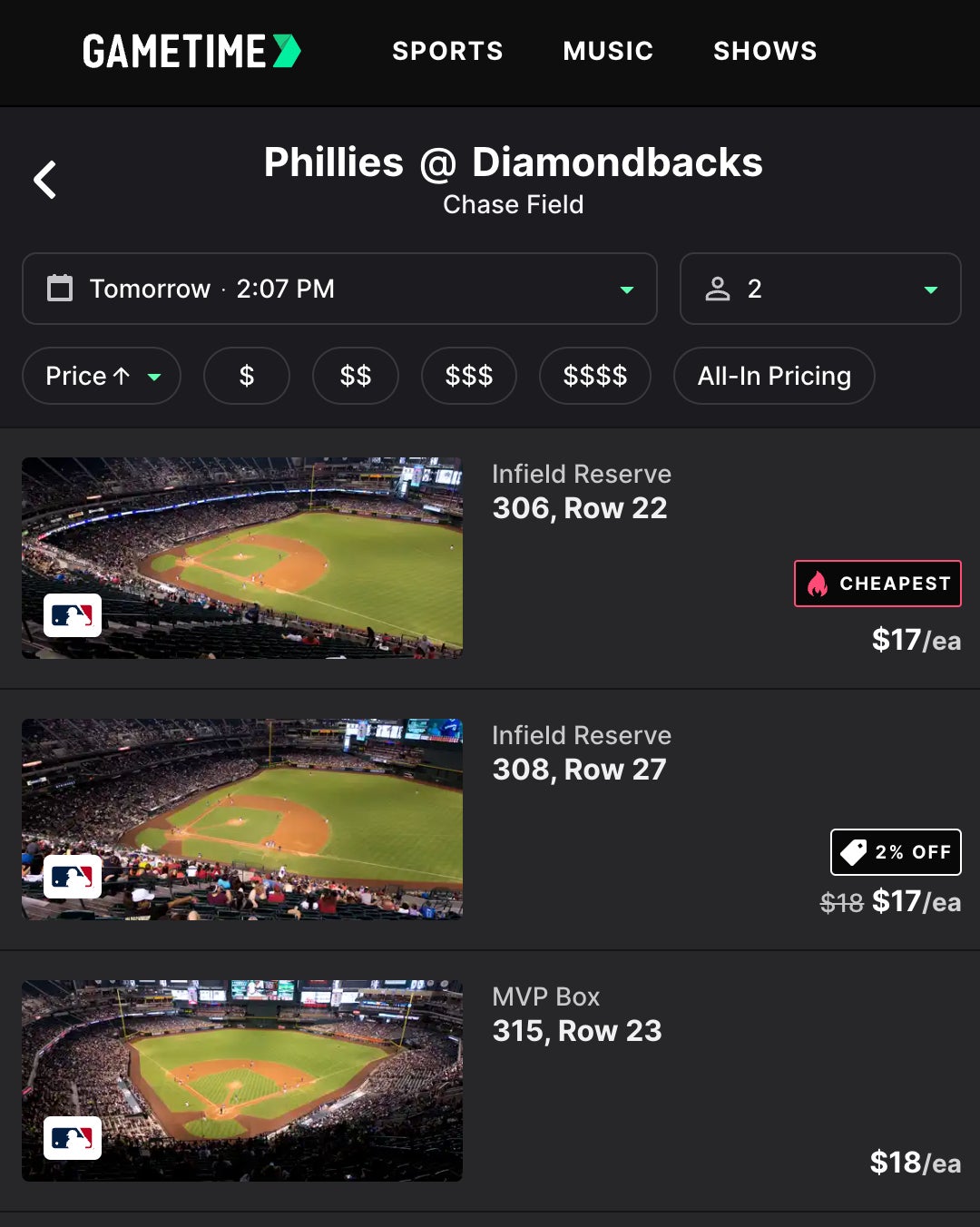Change the ticket quantity from 2

(x=820, y=289)
